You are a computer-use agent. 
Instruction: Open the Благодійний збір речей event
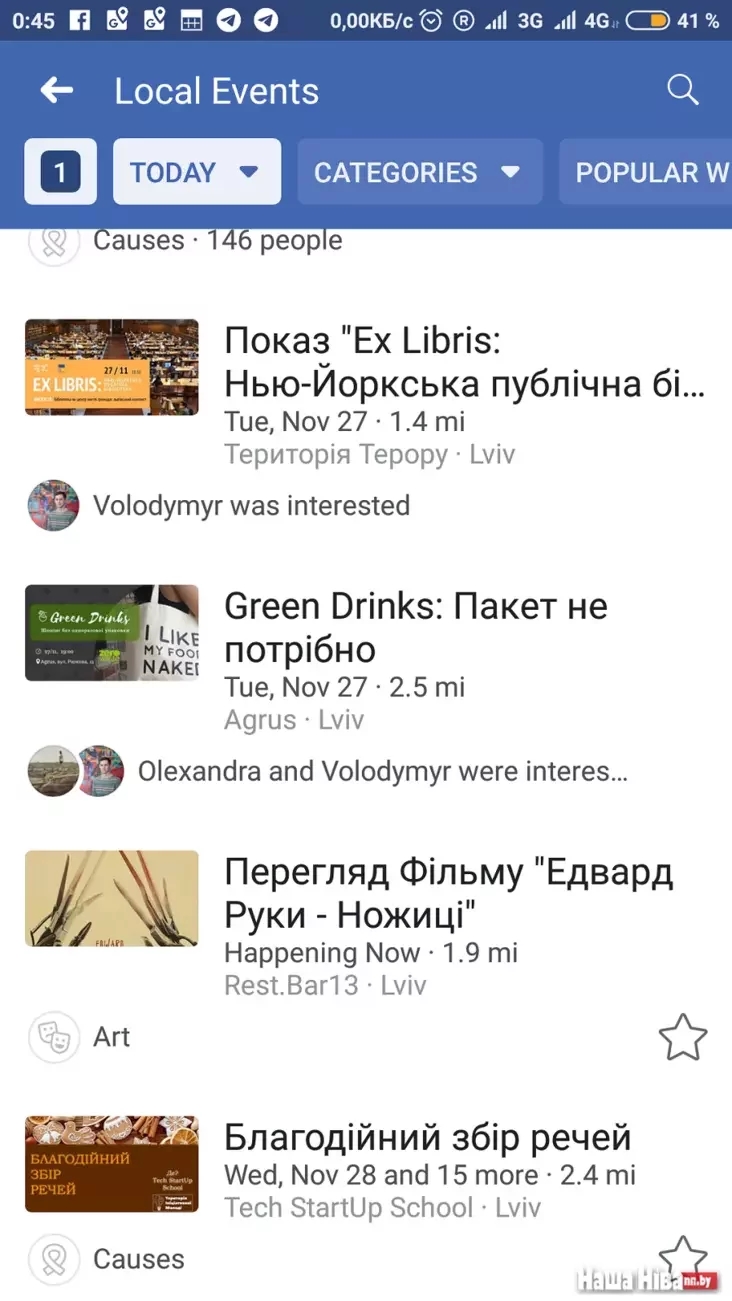428,1138
